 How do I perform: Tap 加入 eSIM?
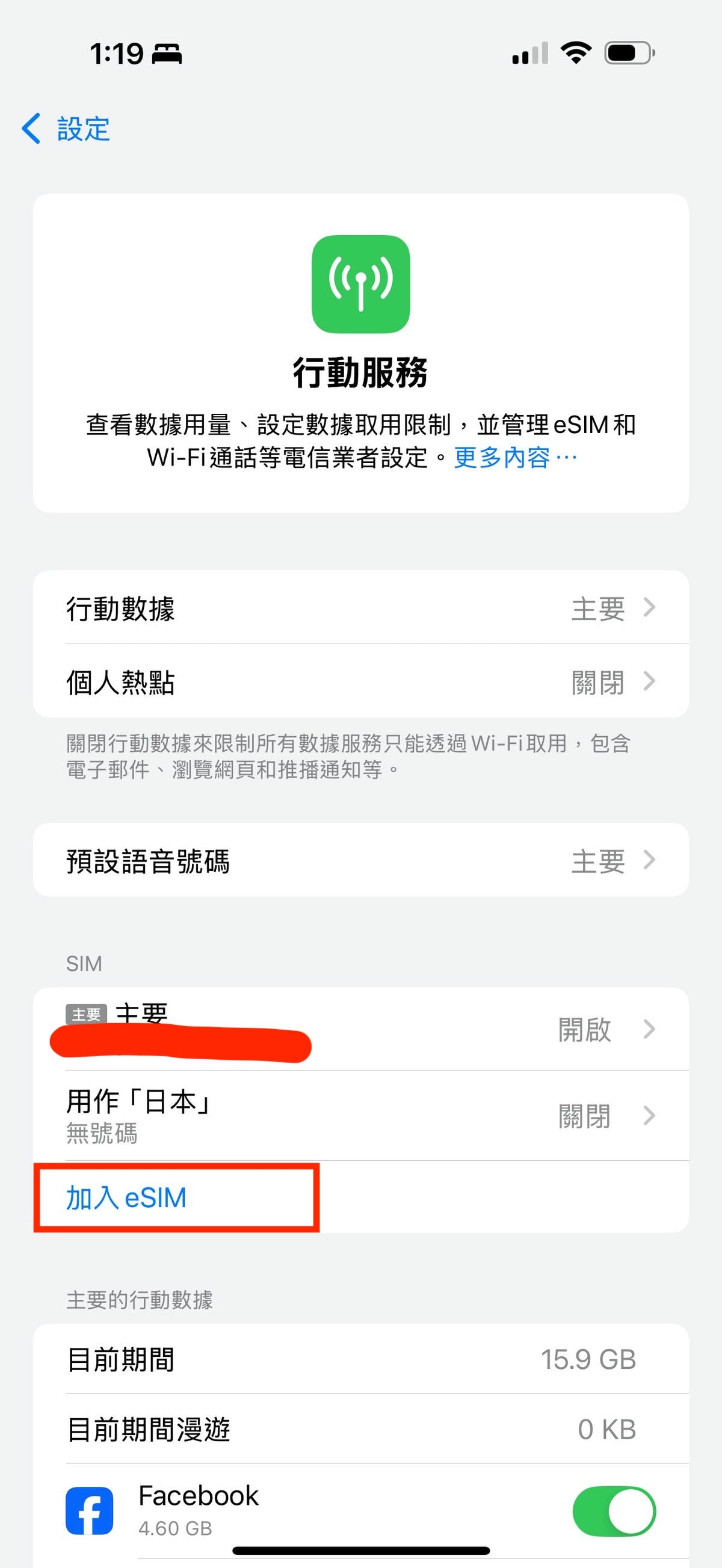[x=126, y=1198]
